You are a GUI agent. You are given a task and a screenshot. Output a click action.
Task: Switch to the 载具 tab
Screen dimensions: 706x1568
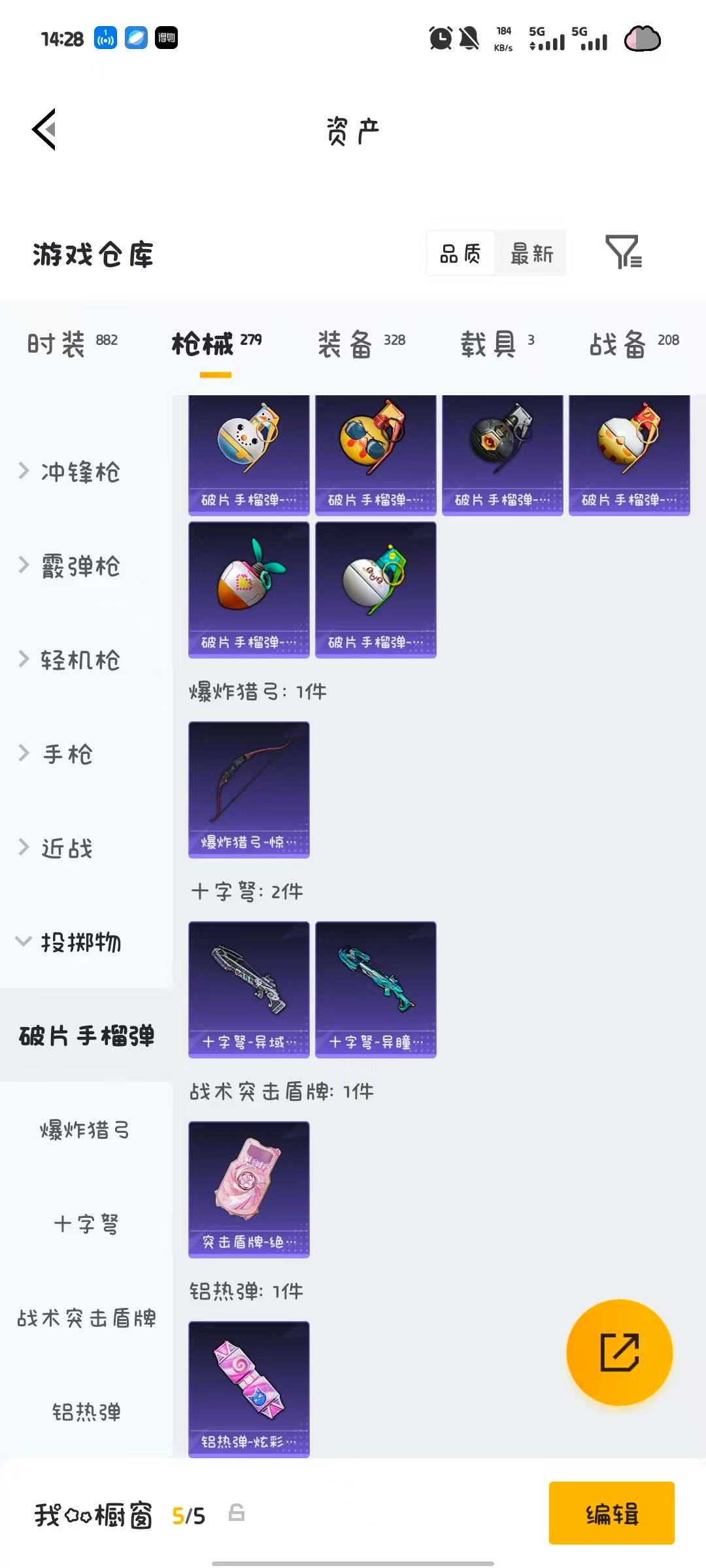[497, 344]
